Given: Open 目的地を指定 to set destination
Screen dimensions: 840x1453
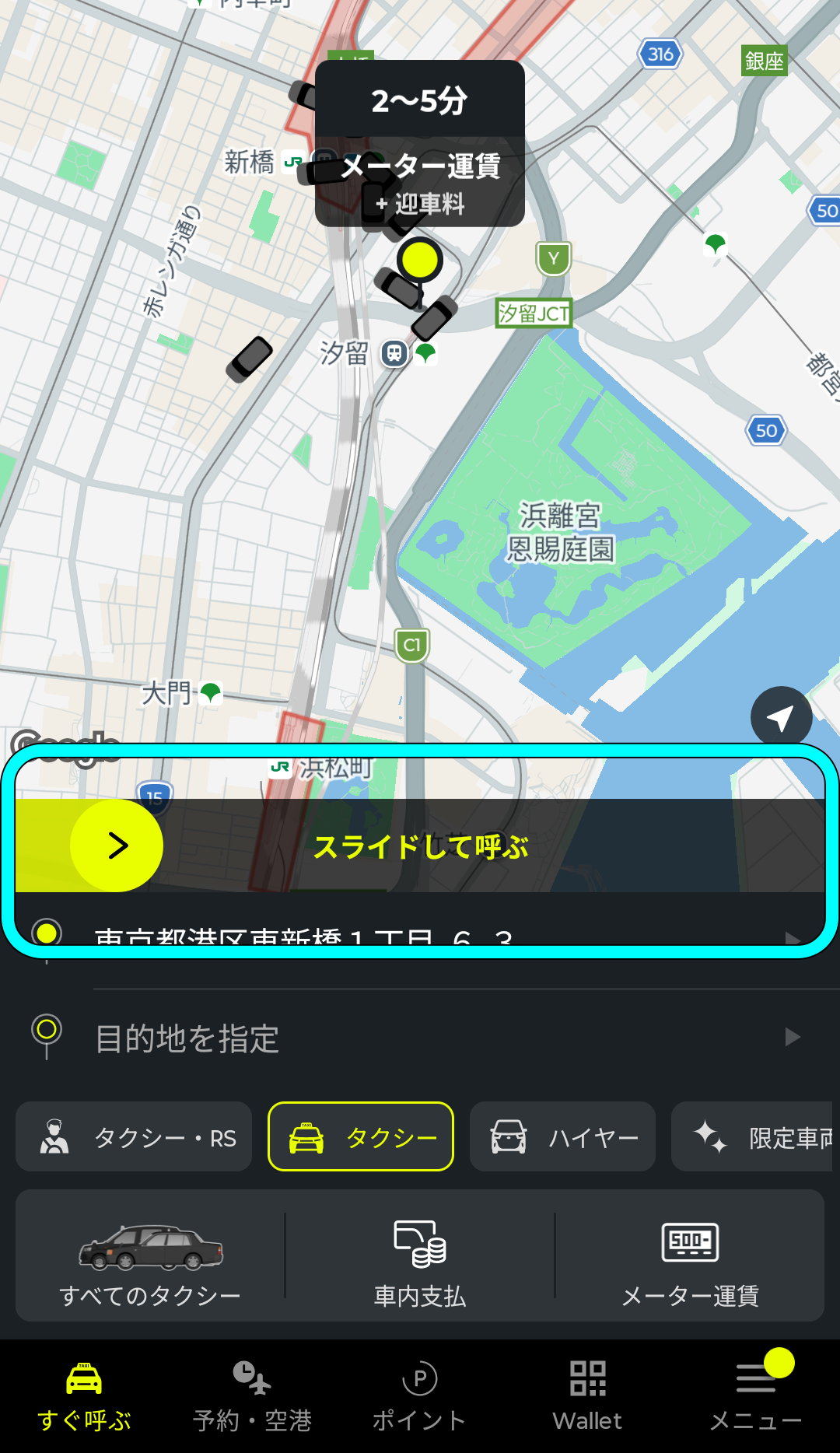Looking at the screenshot, I should [420, 1038].
